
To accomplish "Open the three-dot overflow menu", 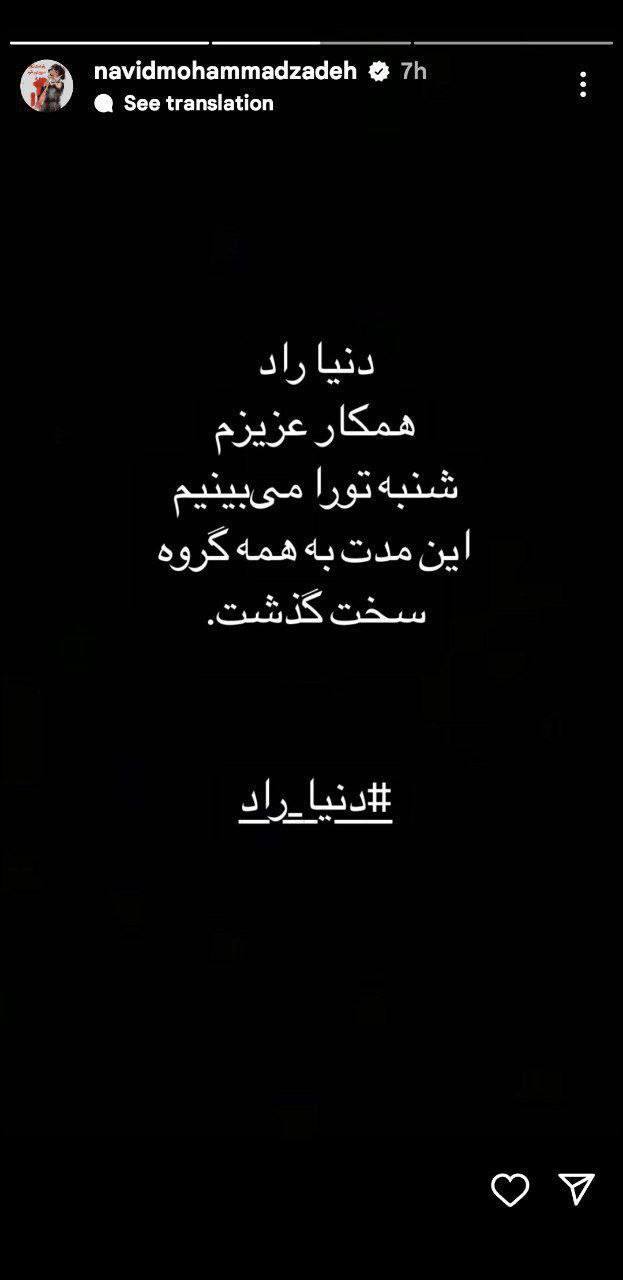I will point(583,85).
